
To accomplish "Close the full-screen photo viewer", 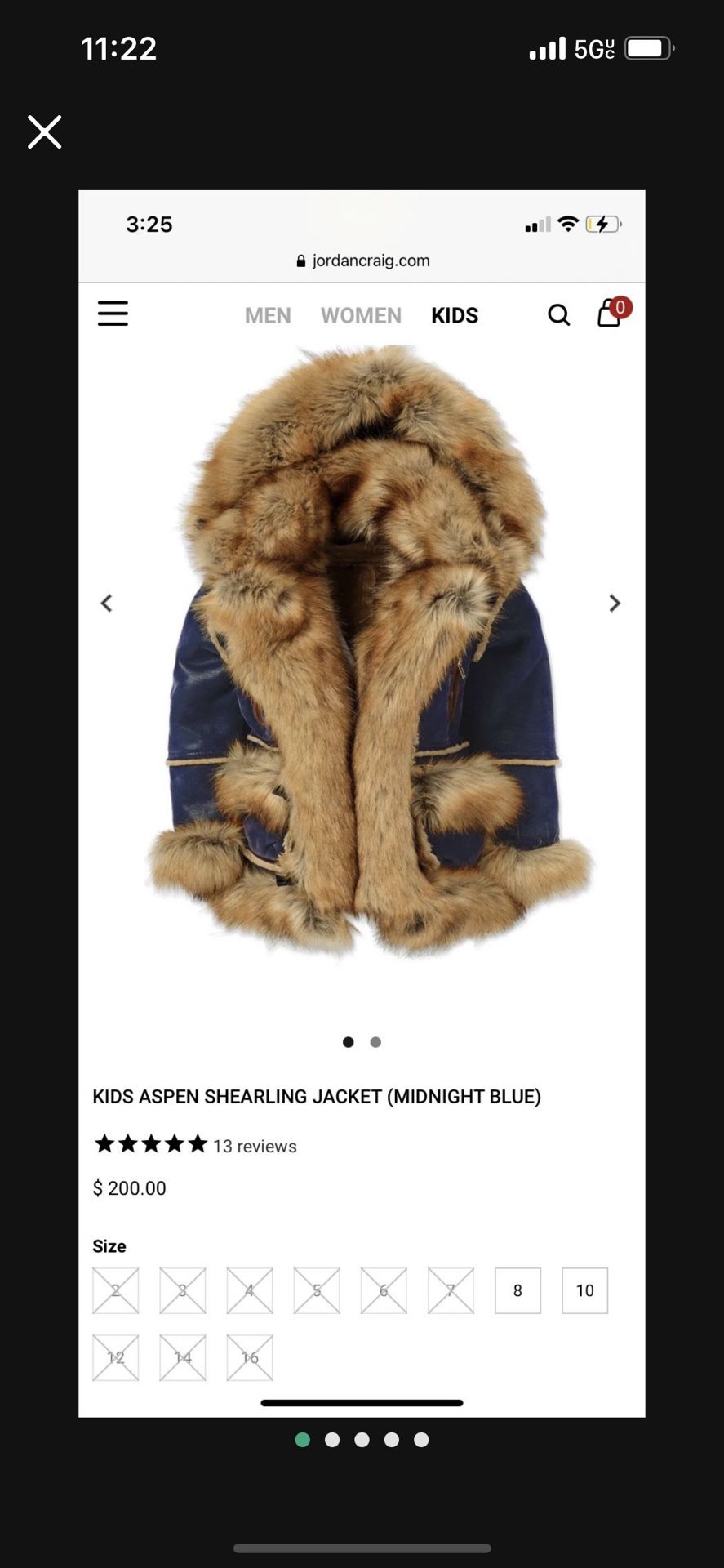I will 44,131.
